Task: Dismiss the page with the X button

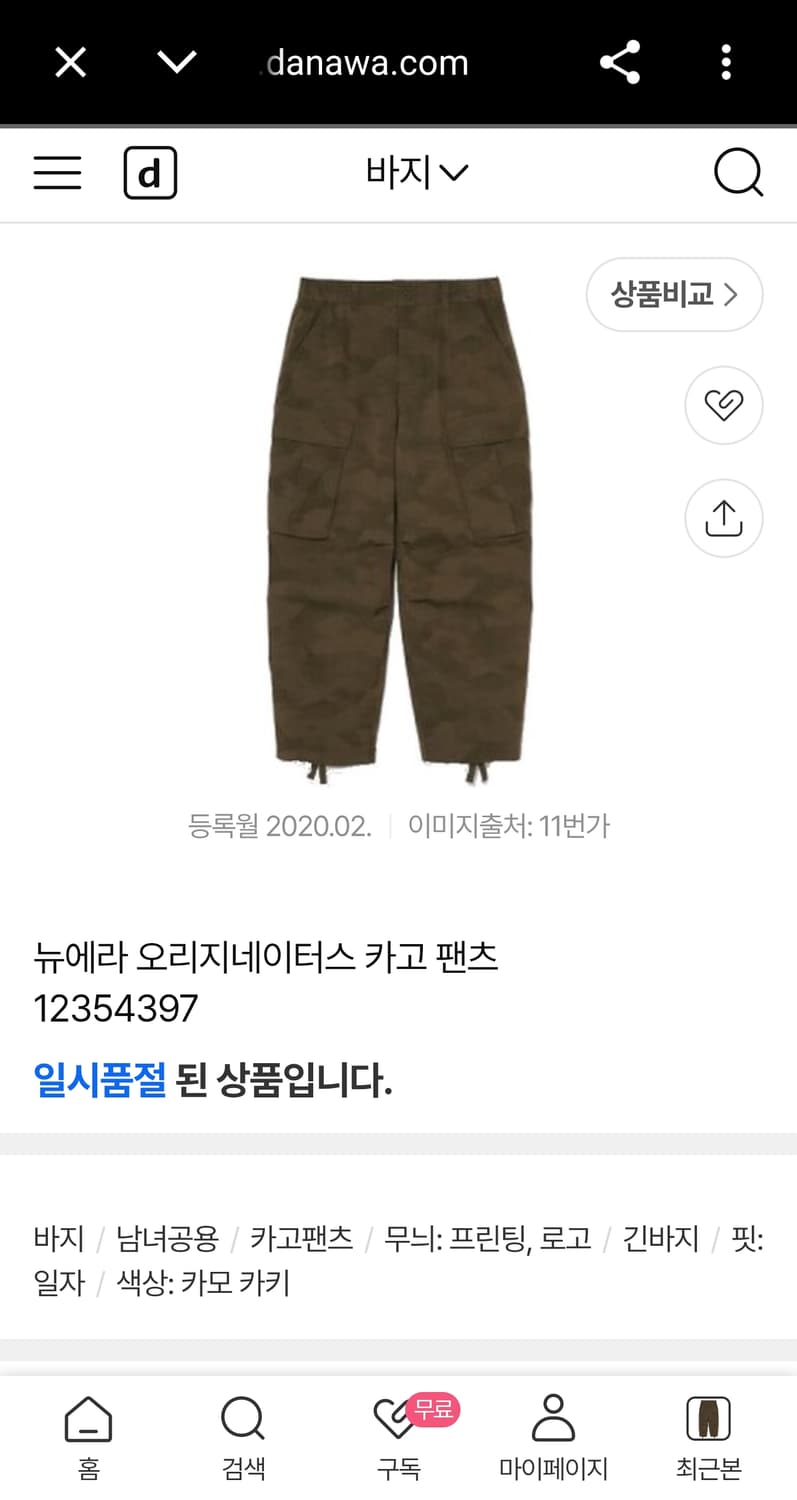Action: point(69,62)
